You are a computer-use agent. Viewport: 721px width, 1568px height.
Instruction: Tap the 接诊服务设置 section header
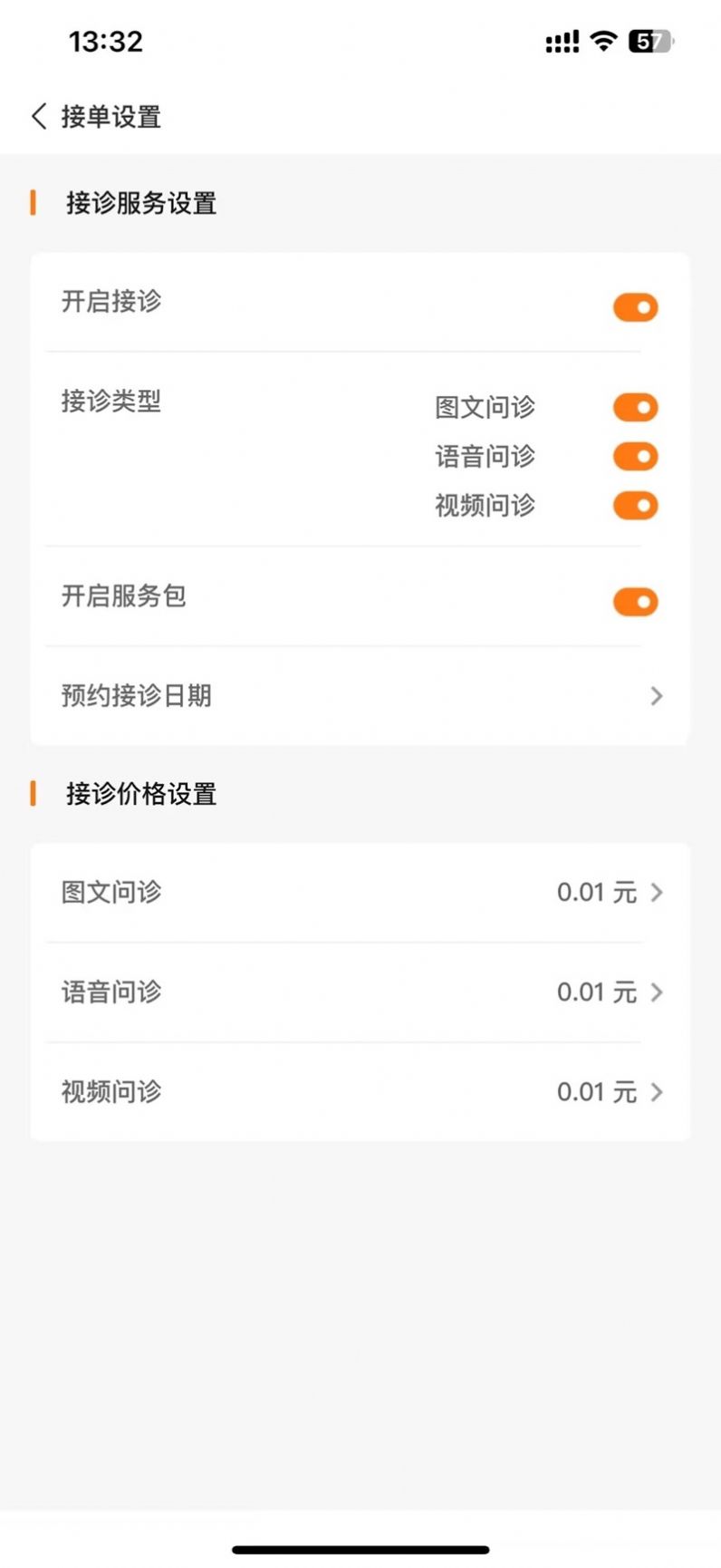[x=140, y=204]
